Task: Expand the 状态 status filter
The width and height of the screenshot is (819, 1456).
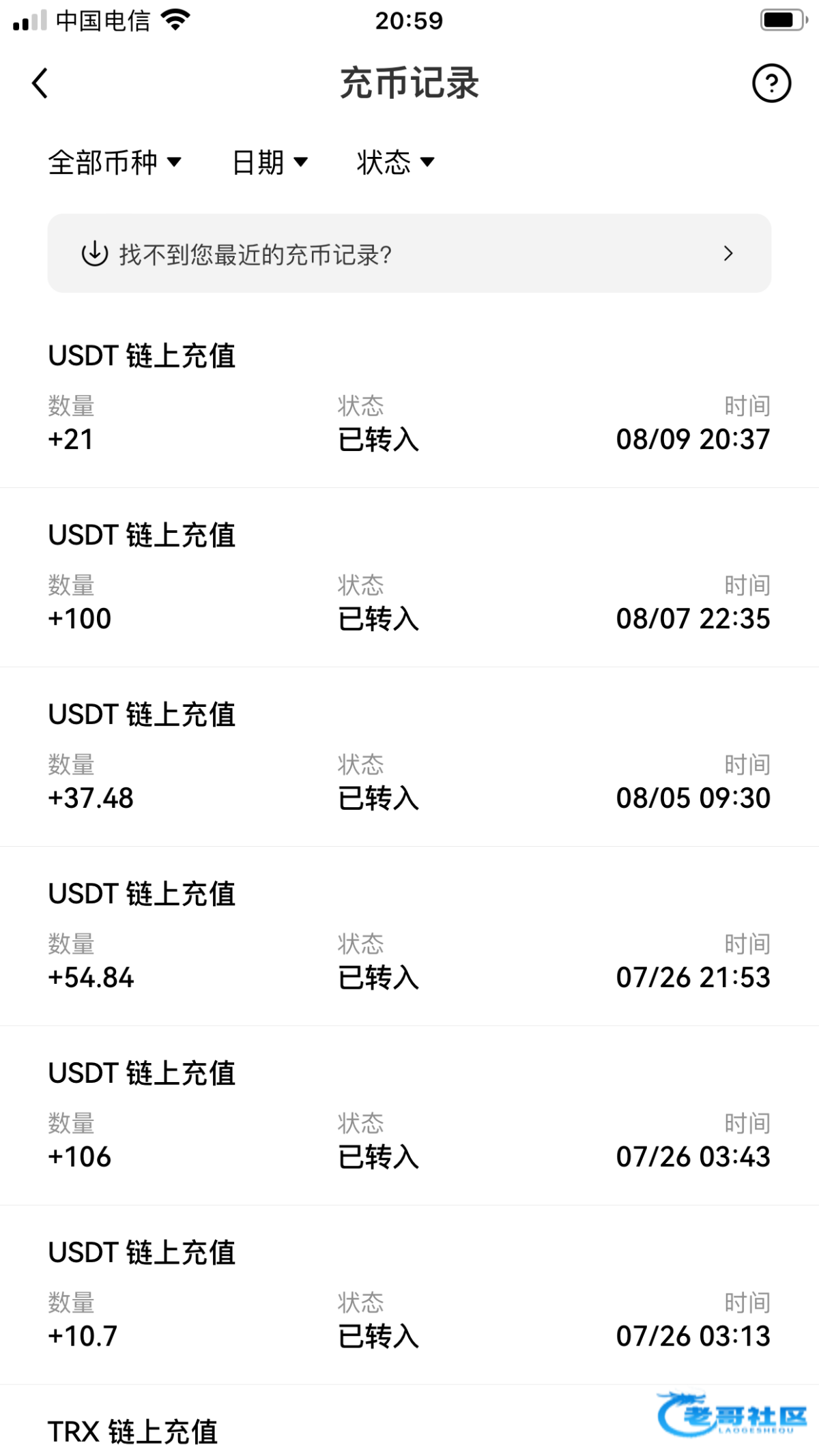Action: click(x=396, y=162)
